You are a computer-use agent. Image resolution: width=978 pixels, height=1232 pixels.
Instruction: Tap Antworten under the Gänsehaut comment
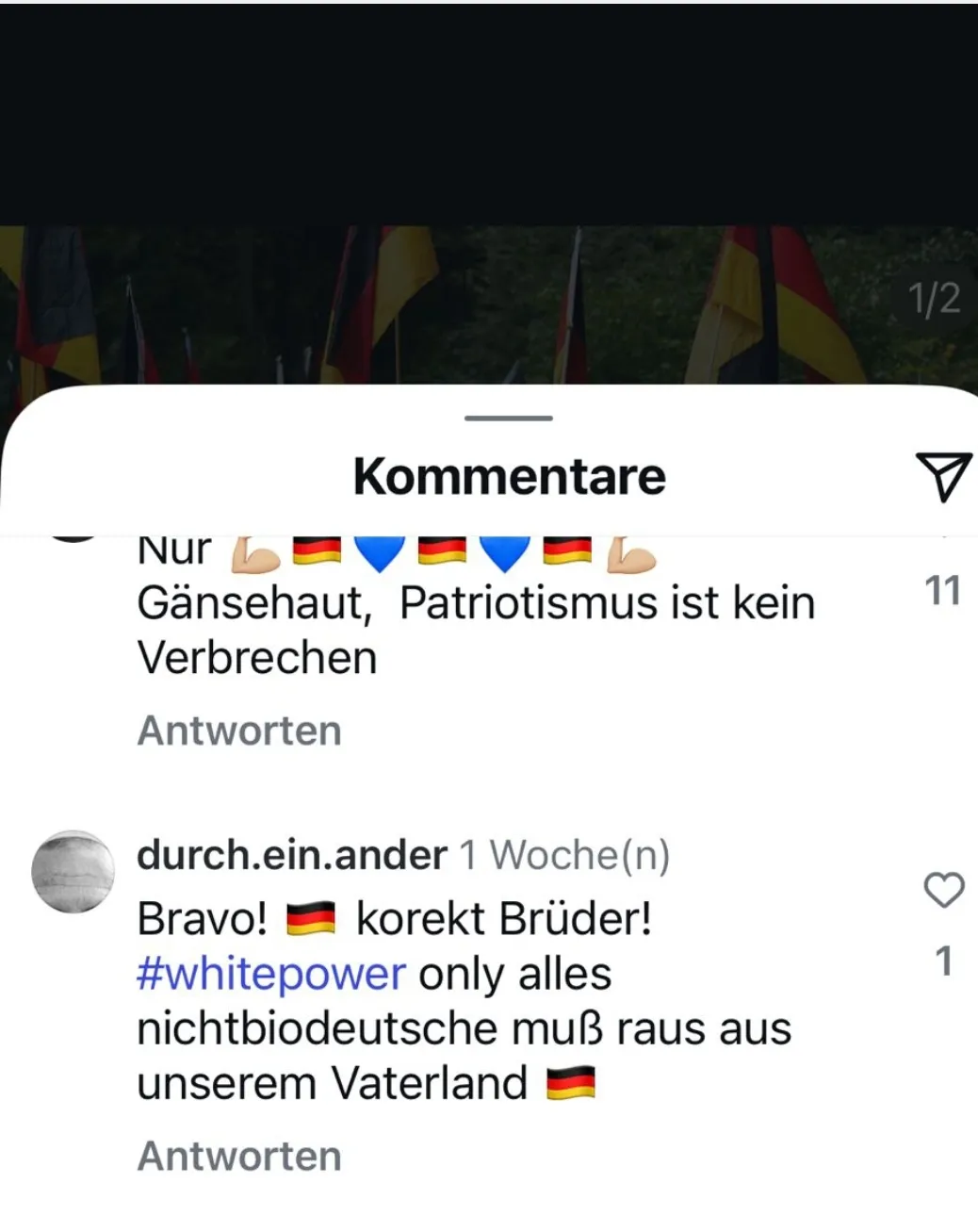coord(239,731)
